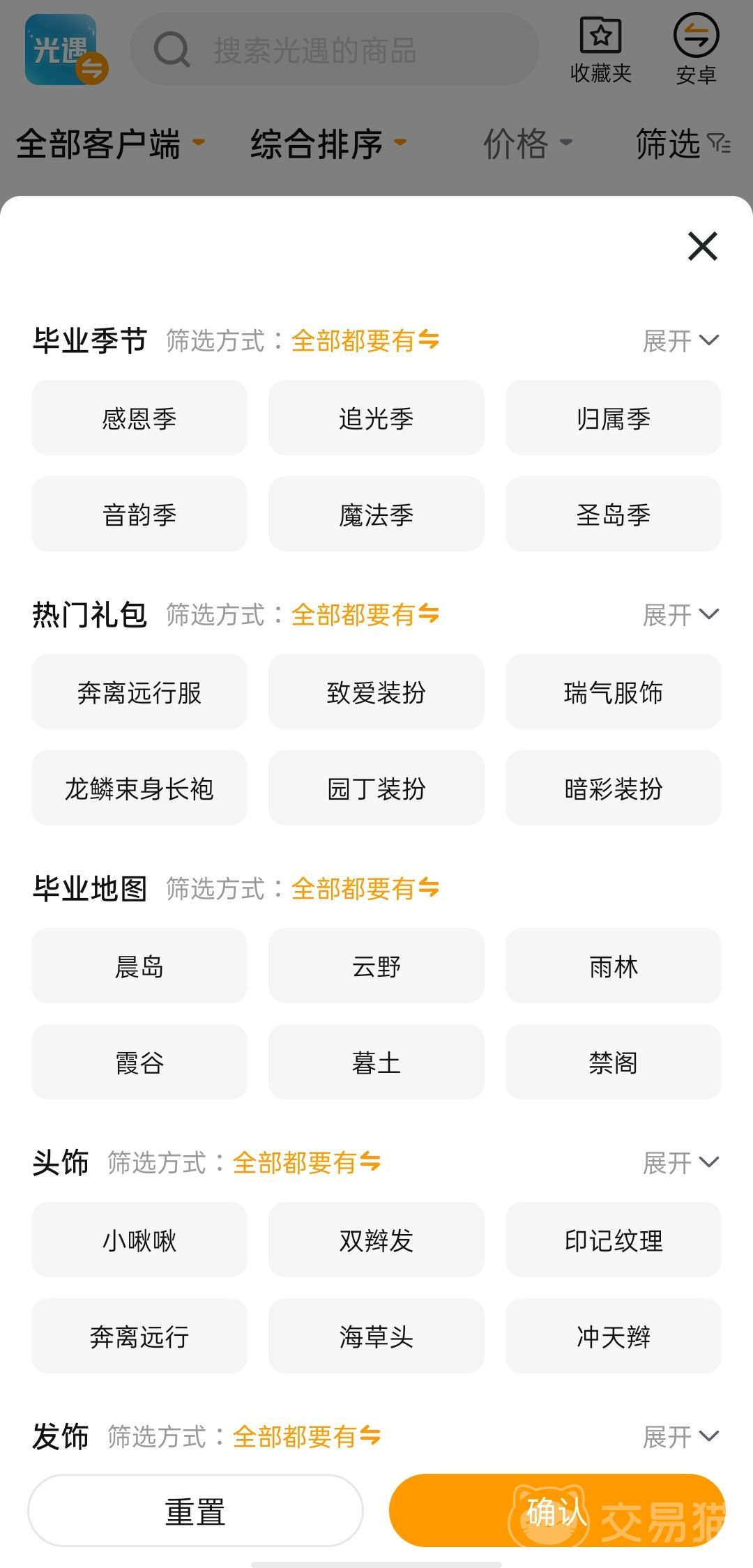Choose the 魔法季 filter chip
The height and width of the screenshot is (1568, 753).
(x=376, y=515)
